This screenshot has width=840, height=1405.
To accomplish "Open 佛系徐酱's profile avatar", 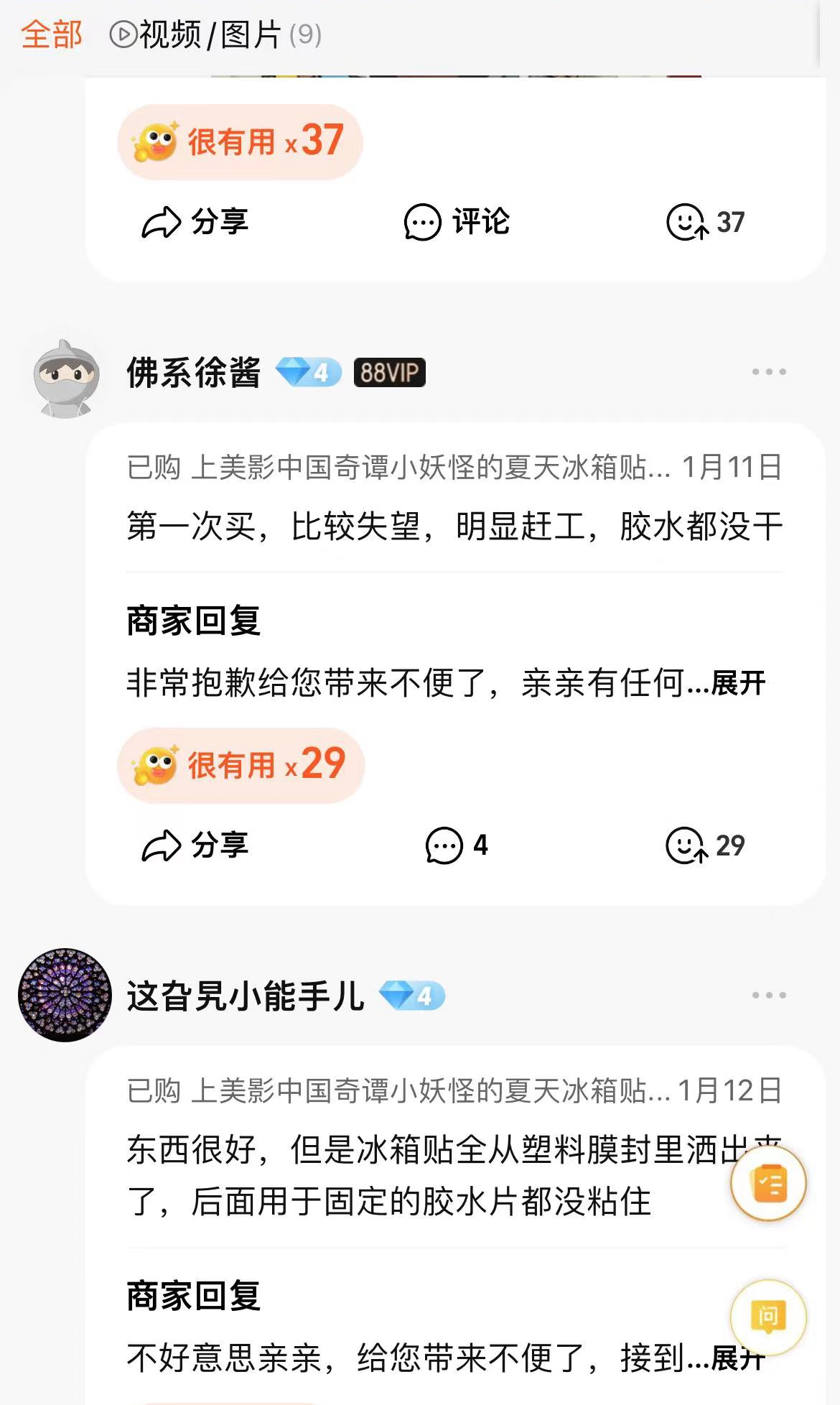I will (x=66, y=379).
